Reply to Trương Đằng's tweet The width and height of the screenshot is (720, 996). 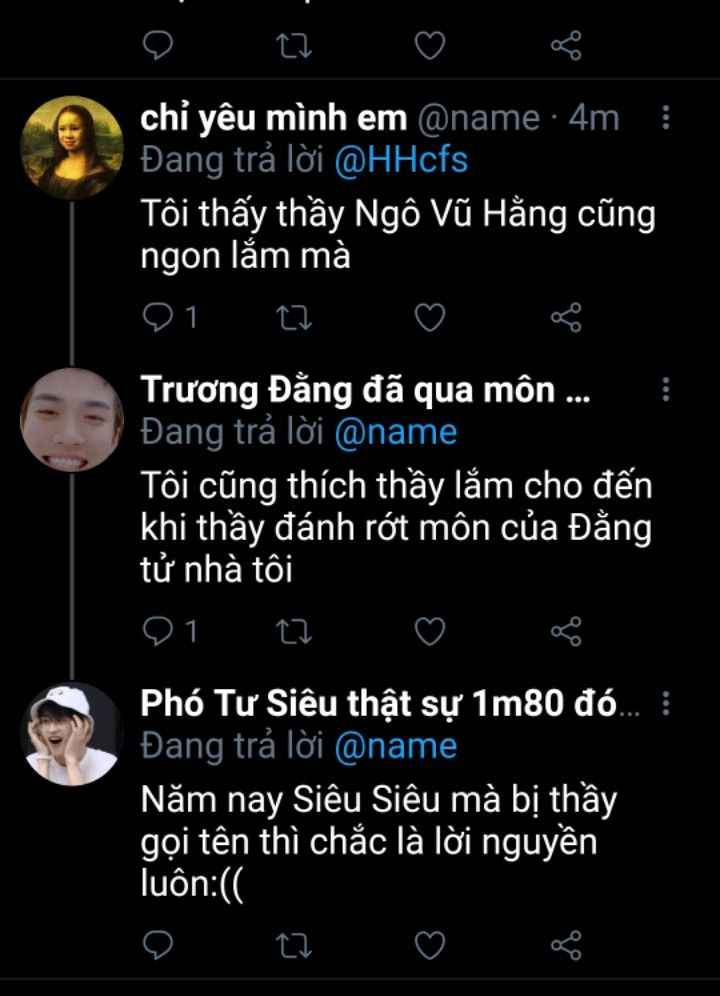[159, 631]
